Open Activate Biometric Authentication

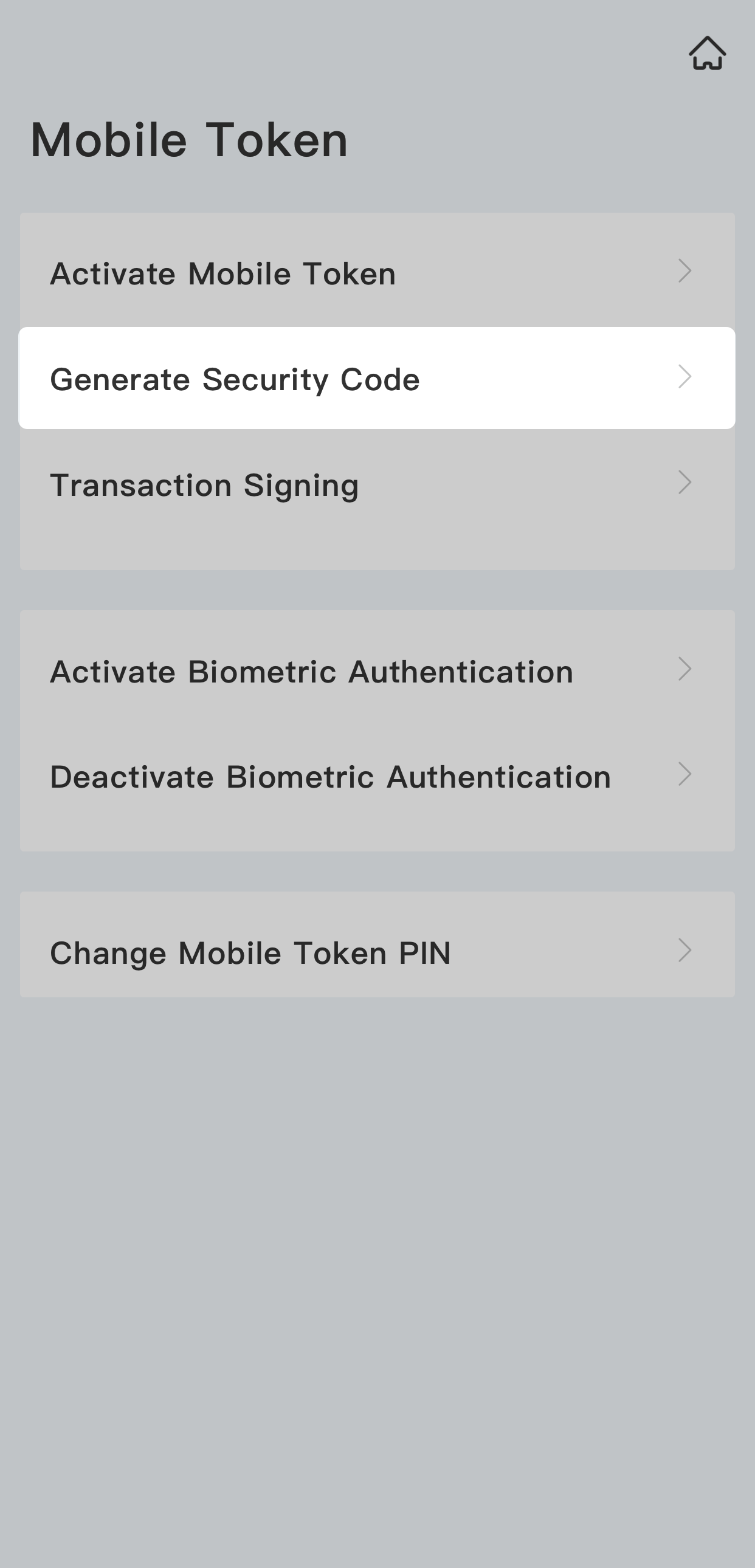[377, 671]
